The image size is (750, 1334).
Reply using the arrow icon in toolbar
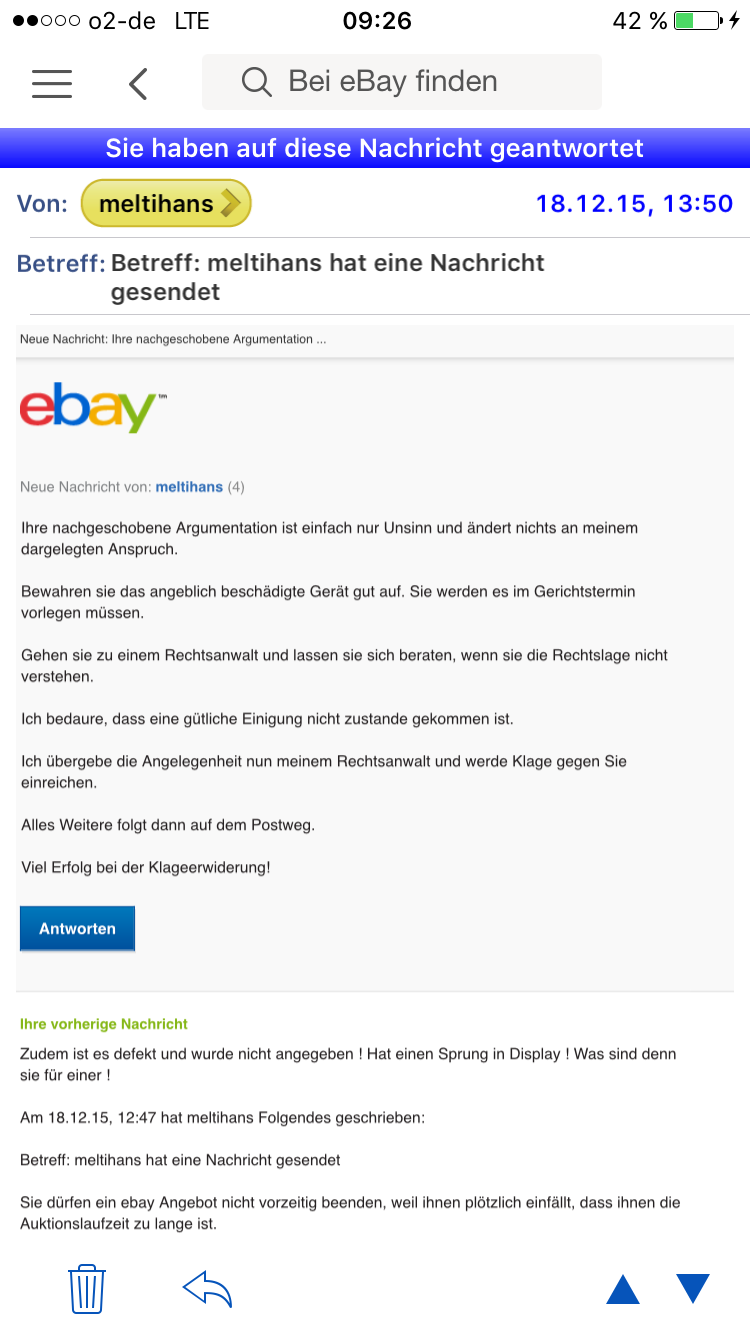coord(207,1288)
